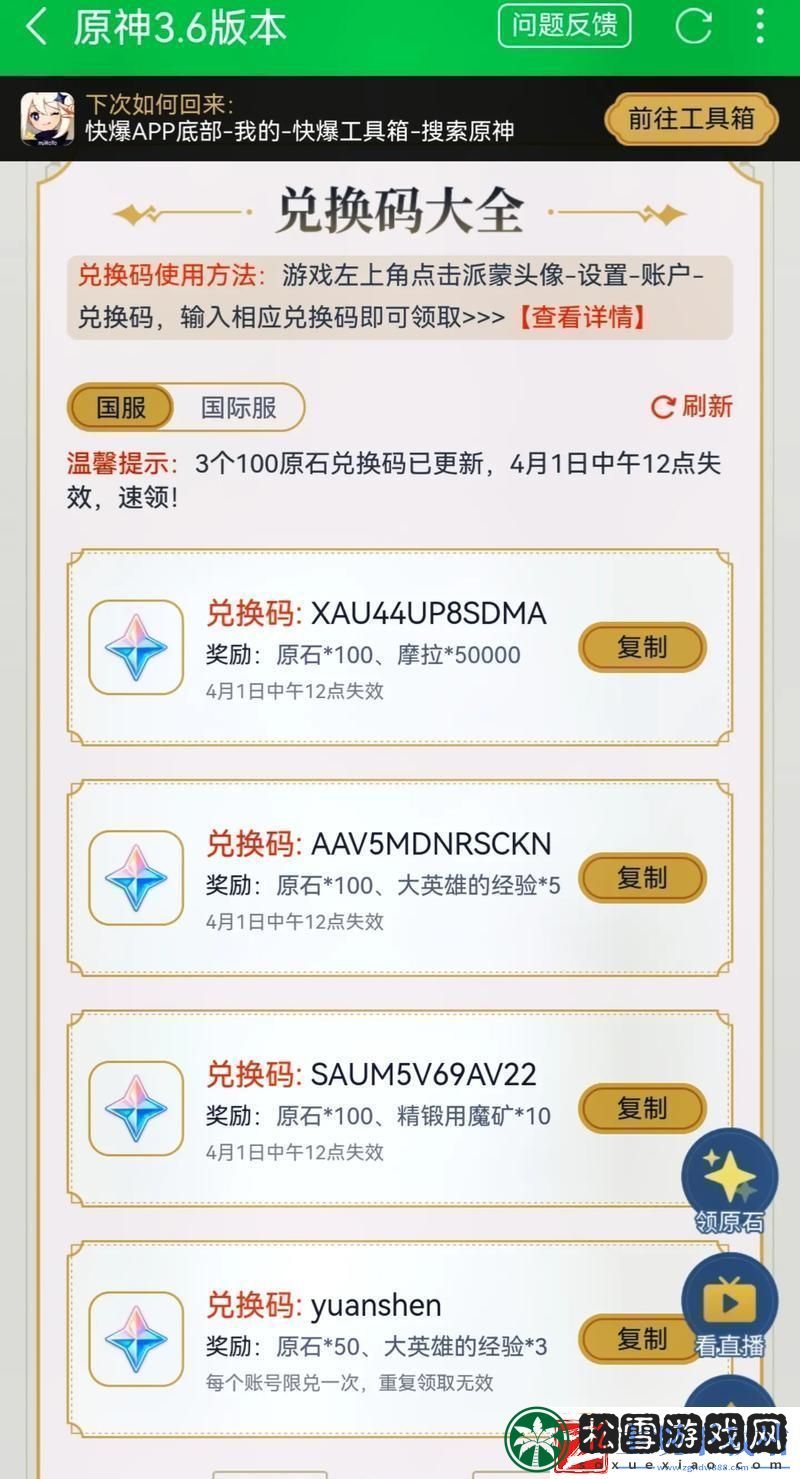Copy the code AAV5MDNRSCKN
The image size is (800, 1479).
(x=642, y=878)
